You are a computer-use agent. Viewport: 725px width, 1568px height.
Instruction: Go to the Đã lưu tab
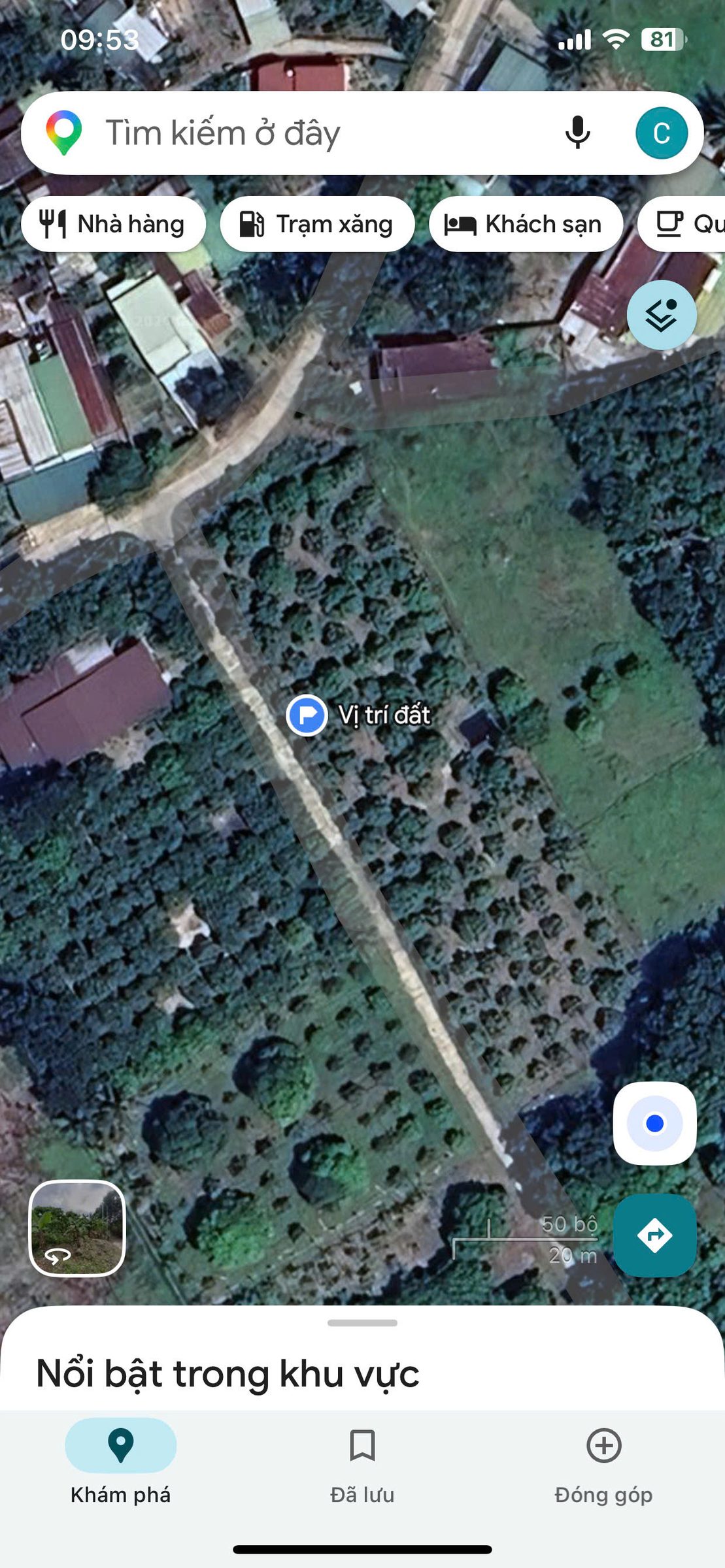tap(362, 1465)
